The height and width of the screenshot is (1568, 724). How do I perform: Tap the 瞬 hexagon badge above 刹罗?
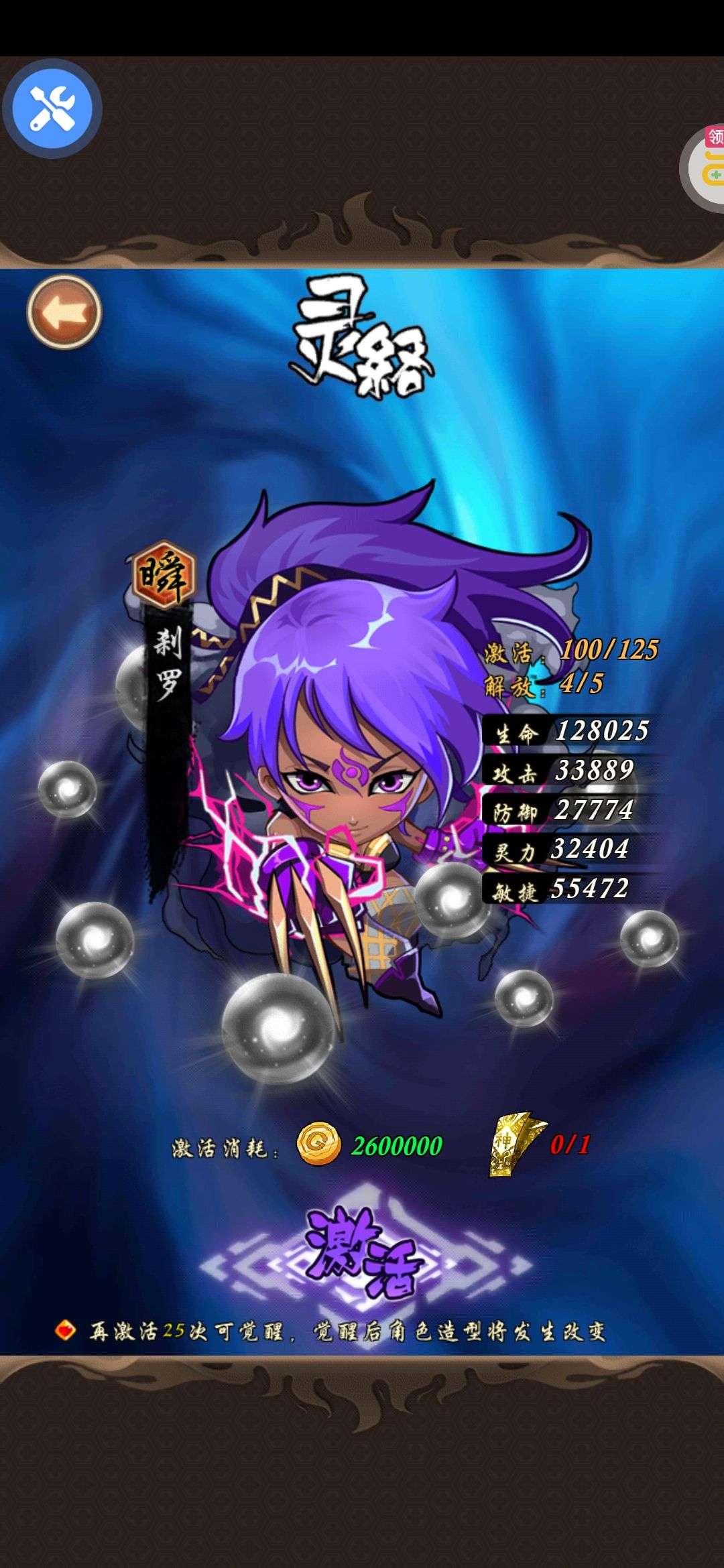pos(164,574)
